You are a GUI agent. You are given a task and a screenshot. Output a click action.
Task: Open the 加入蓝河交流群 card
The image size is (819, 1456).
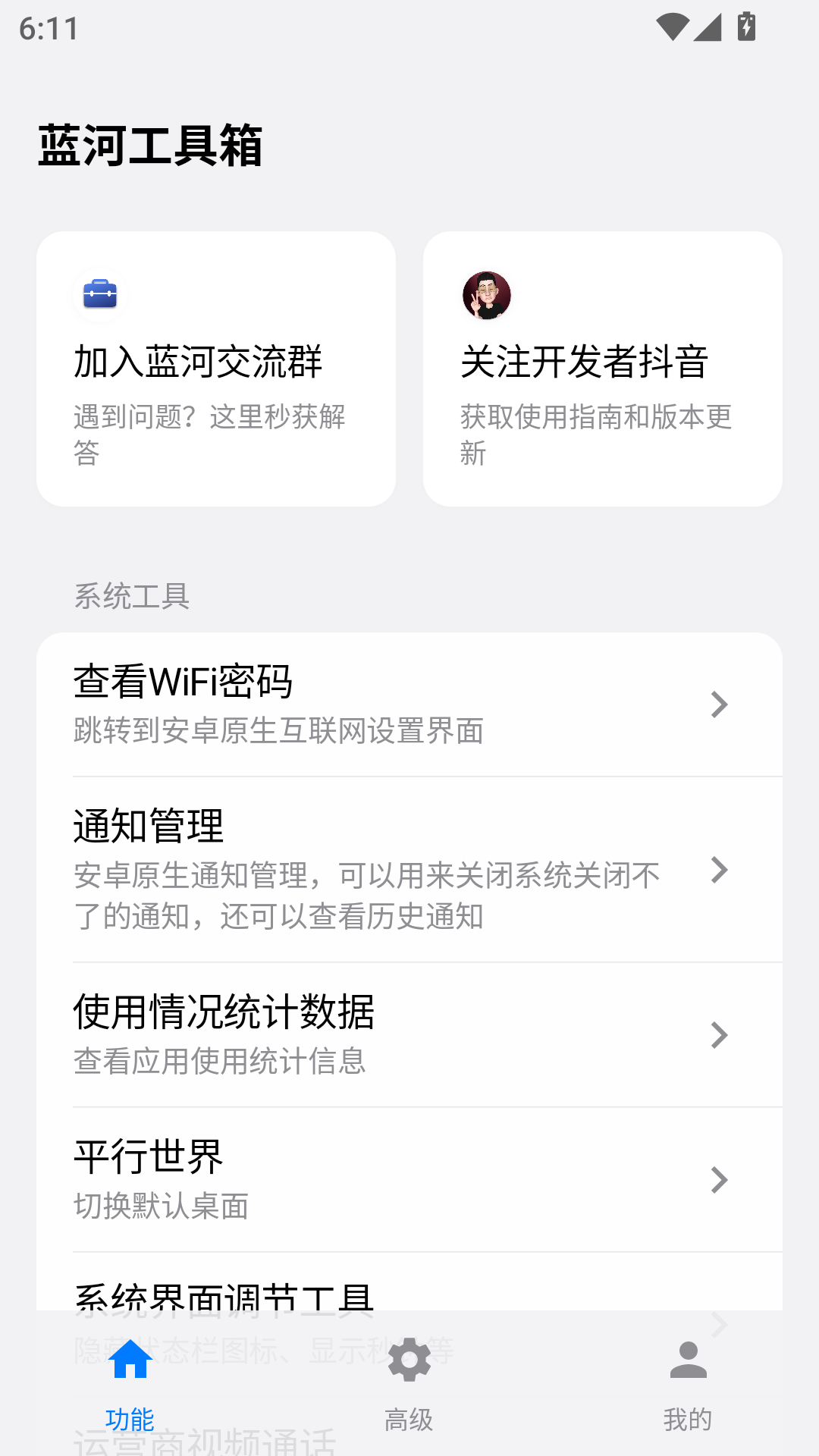pyautogui.click(x=219, y=368)
